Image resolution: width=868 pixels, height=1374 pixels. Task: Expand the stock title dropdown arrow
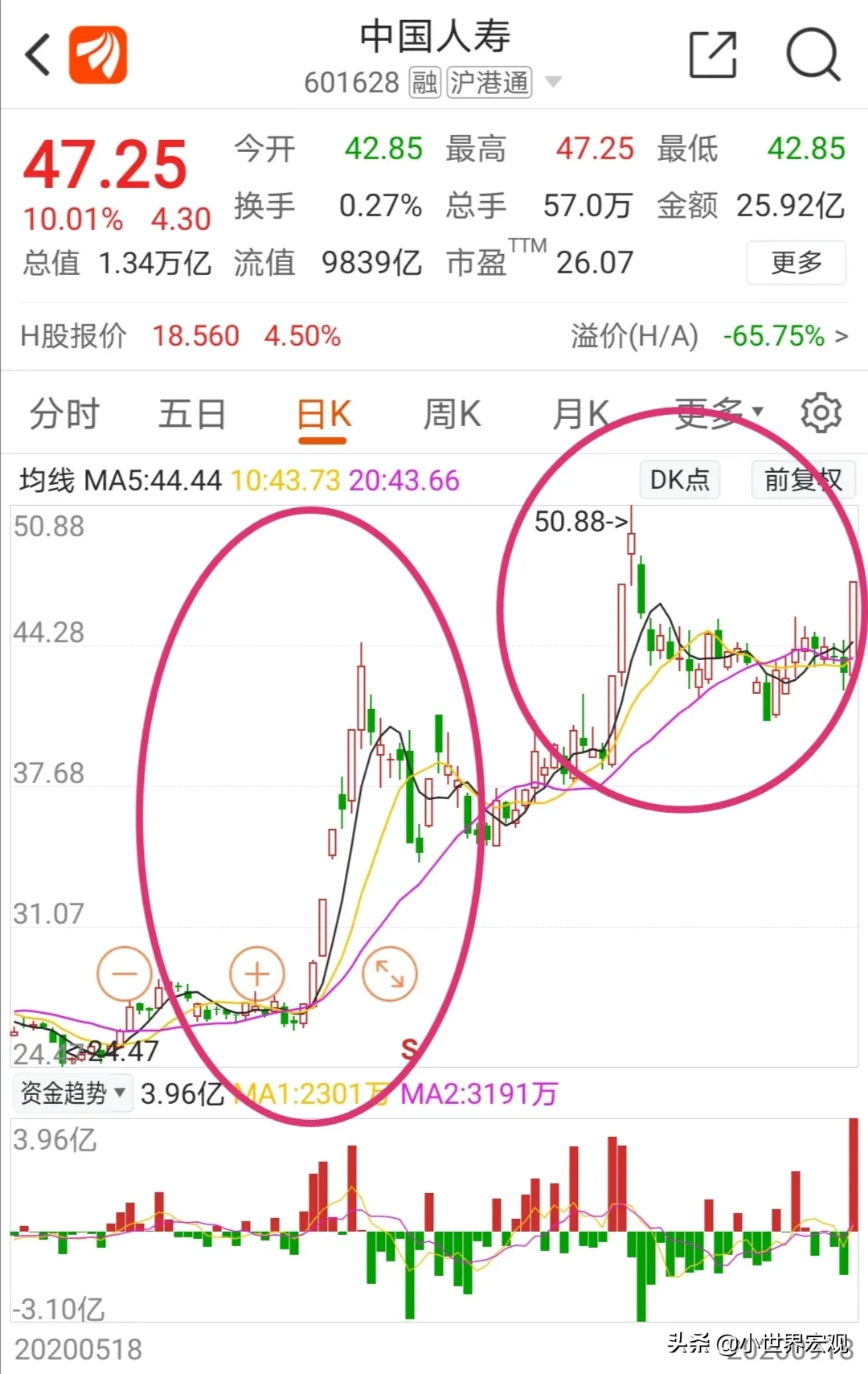click(553, 82)
